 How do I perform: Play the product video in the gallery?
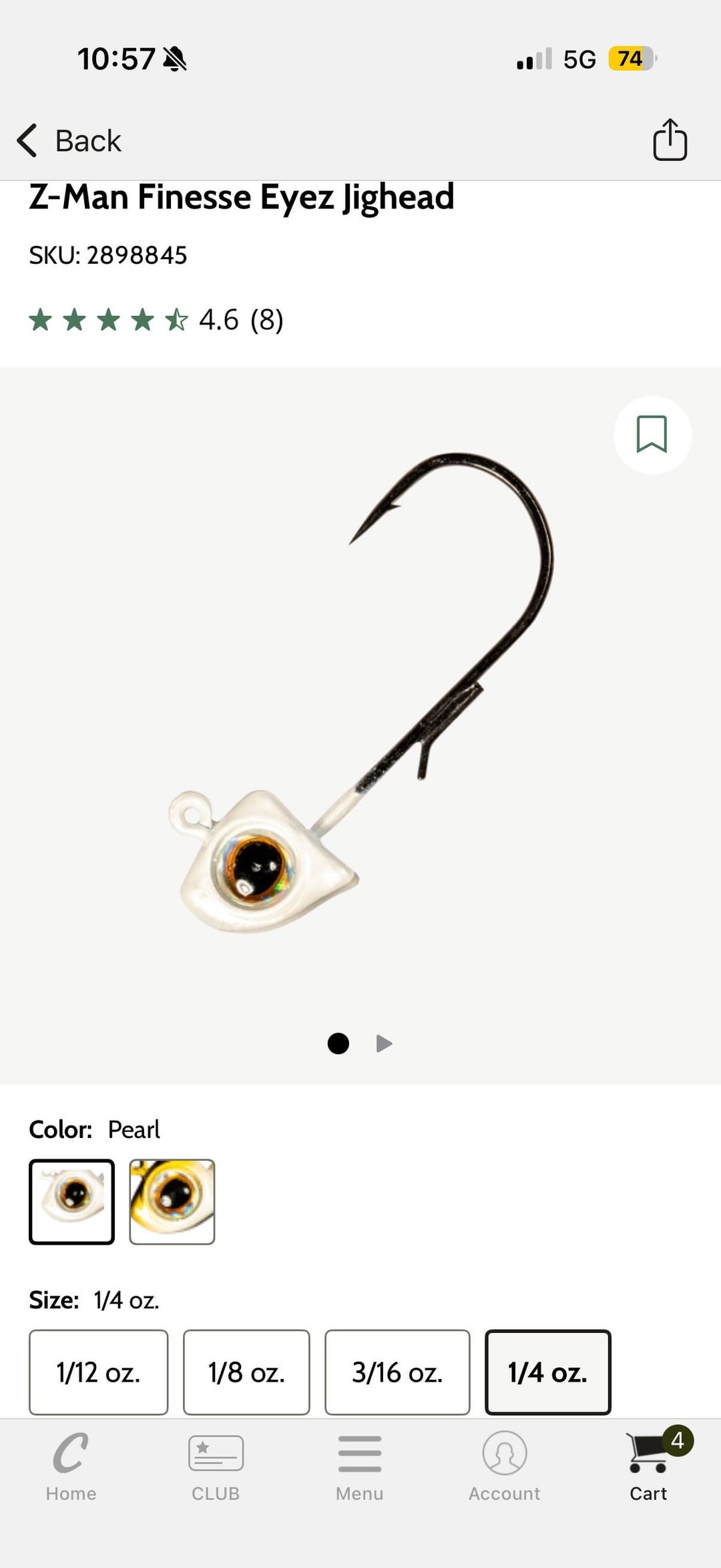[x=384, y=1043]
